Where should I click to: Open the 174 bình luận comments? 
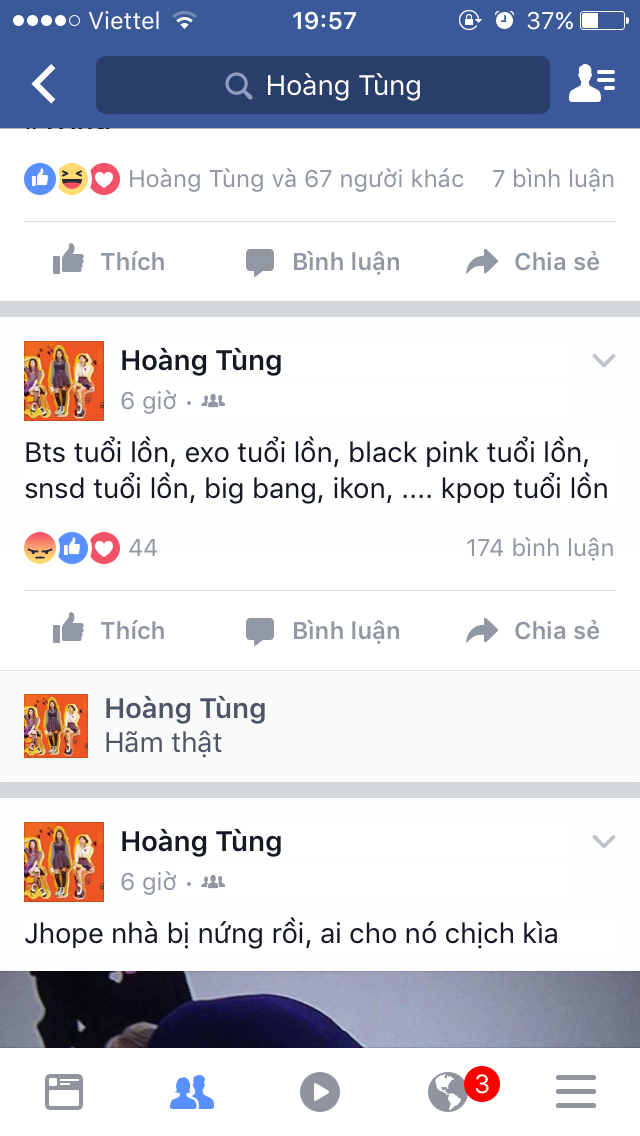[539, 548]
